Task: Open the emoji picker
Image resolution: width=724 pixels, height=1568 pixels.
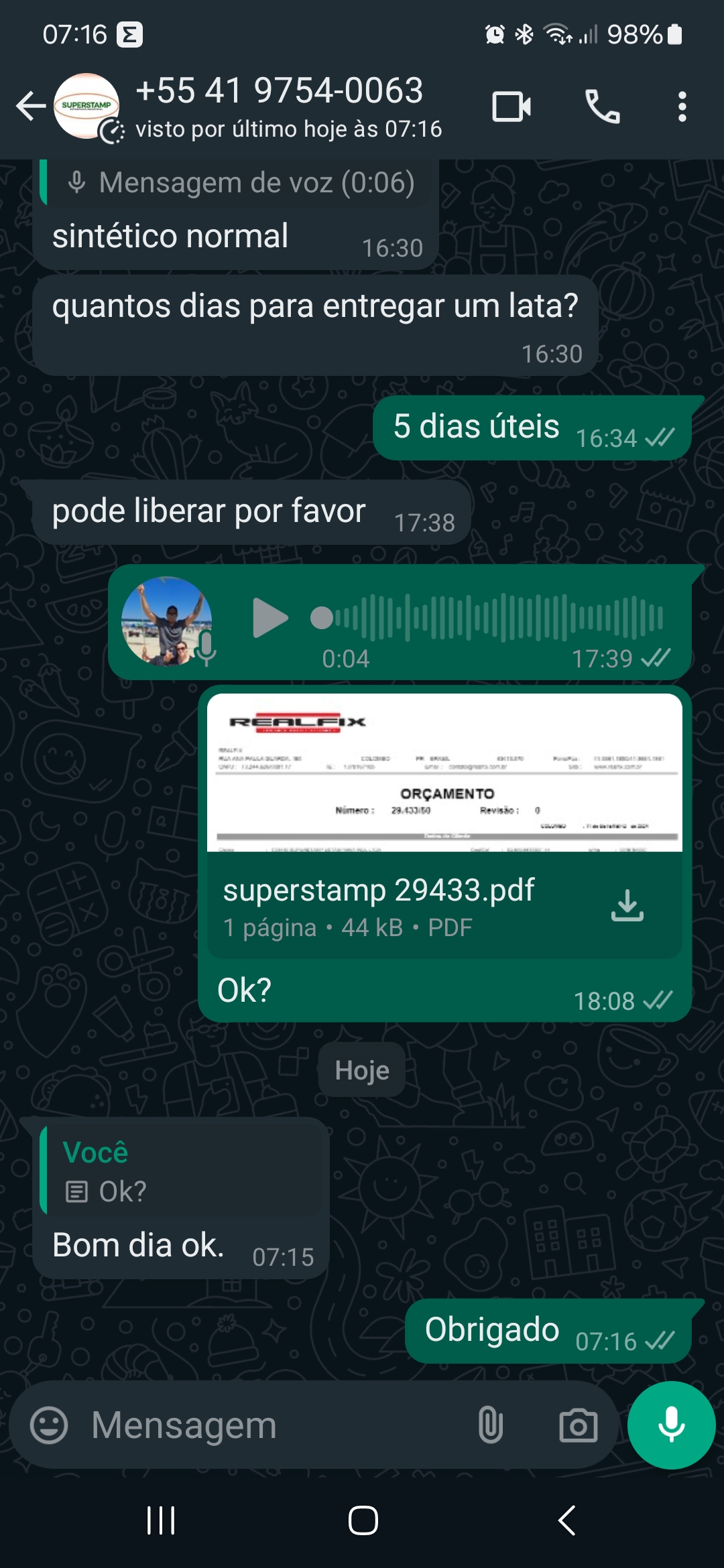Action: [x=49, y=1425]
